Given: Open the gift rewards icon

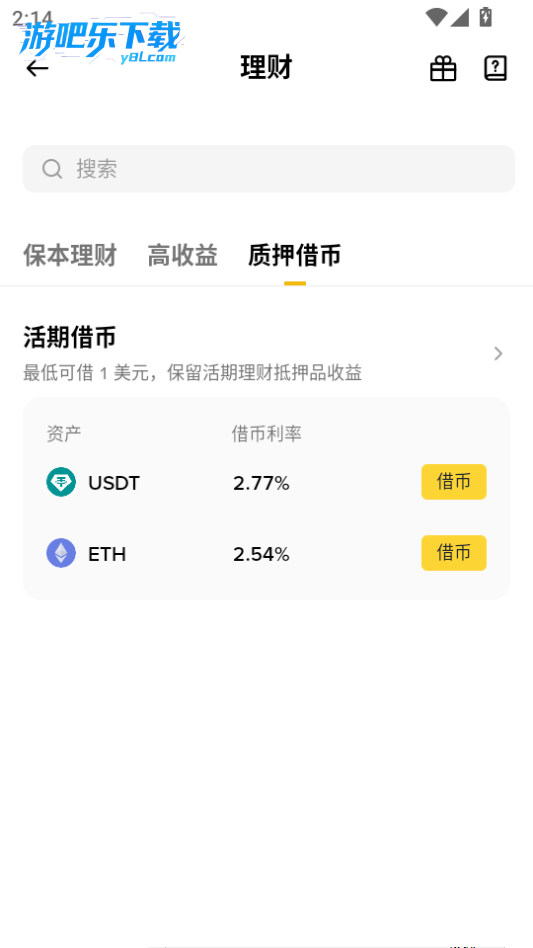Looking at the screenshot, I should (x=443, y=68).
